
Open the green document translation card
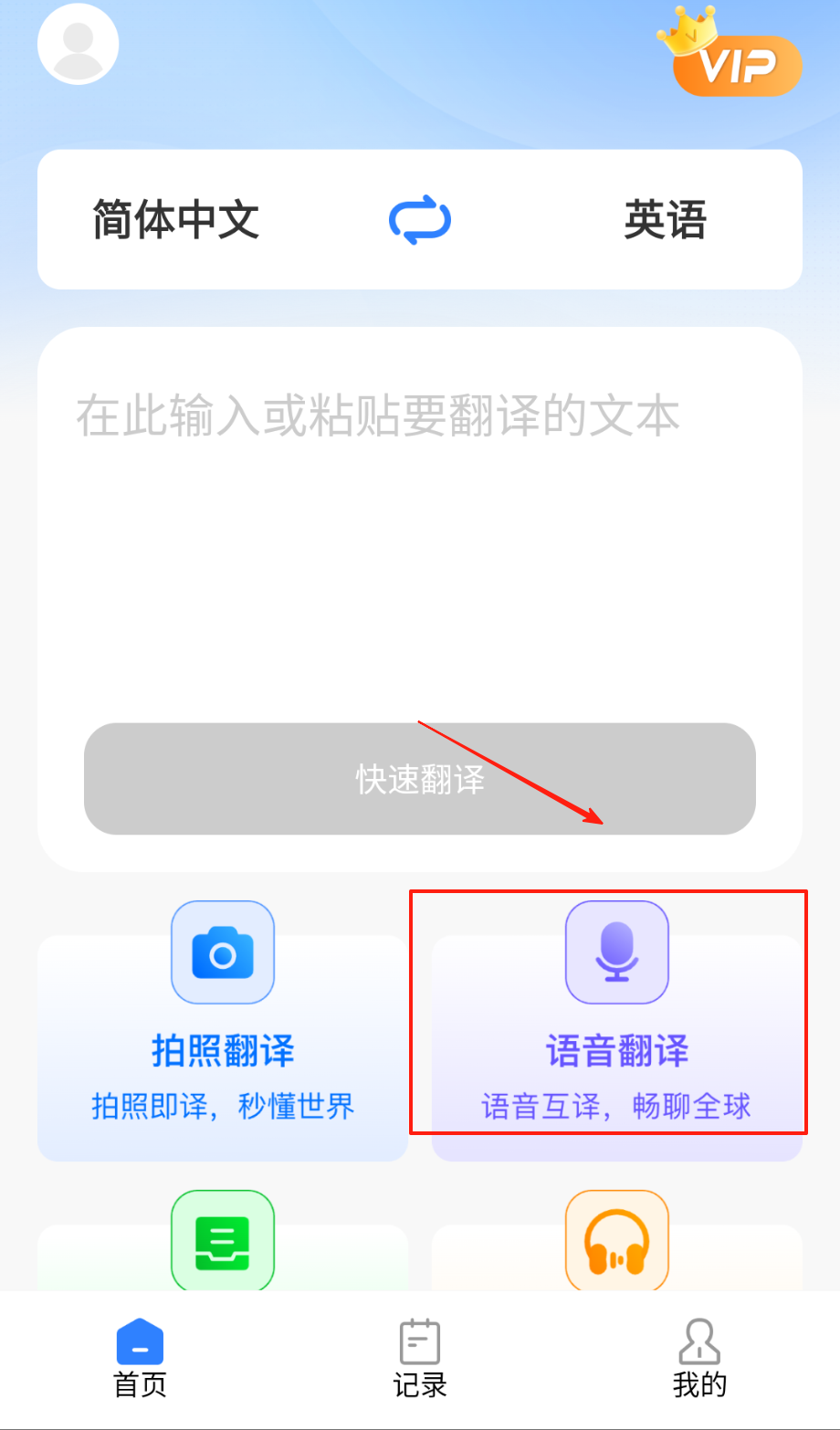223,1244
